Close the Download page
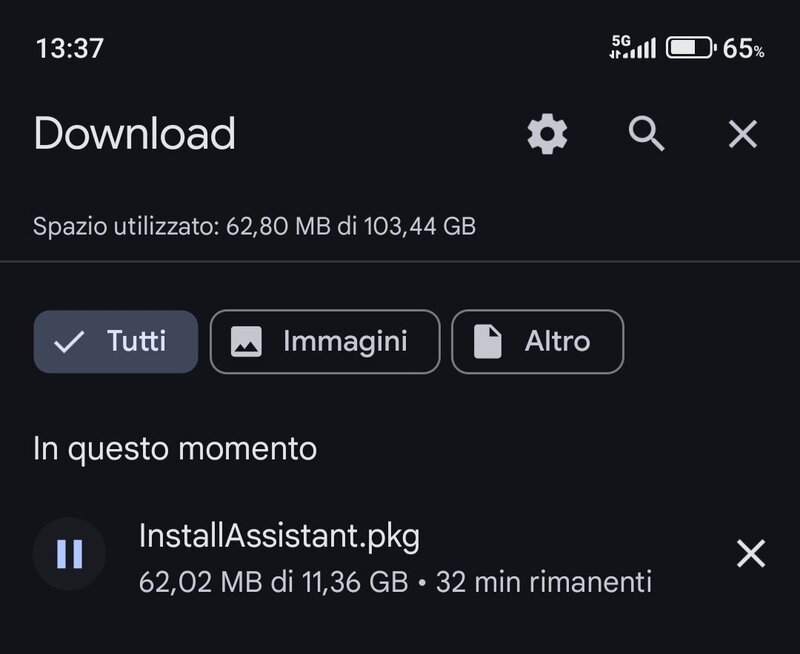This screenshot has height=654, width=800. click(x=742, y=134)
